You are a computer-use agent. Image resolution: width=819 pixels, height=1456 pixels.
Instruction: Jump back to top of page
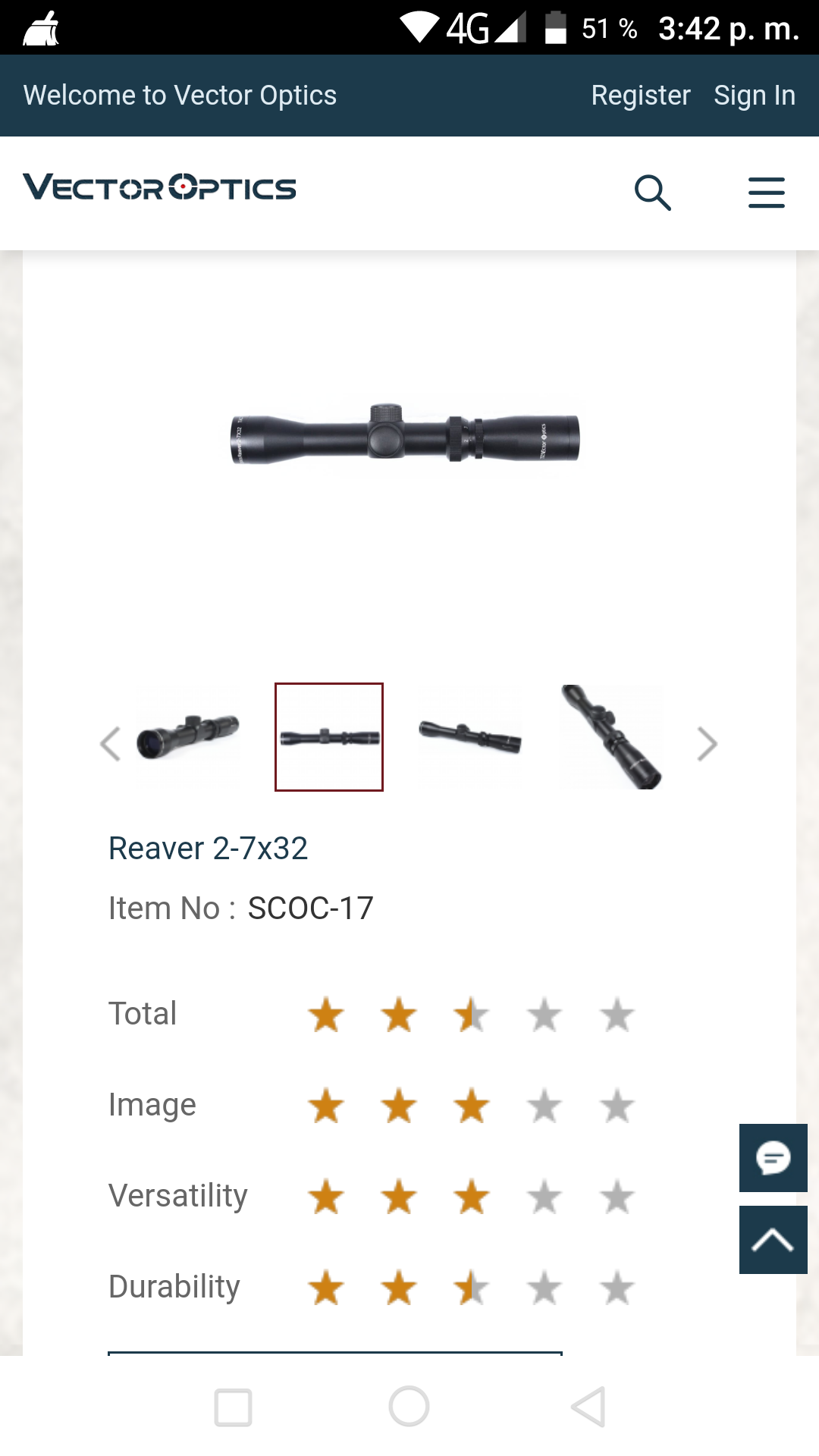[773, 1240]
